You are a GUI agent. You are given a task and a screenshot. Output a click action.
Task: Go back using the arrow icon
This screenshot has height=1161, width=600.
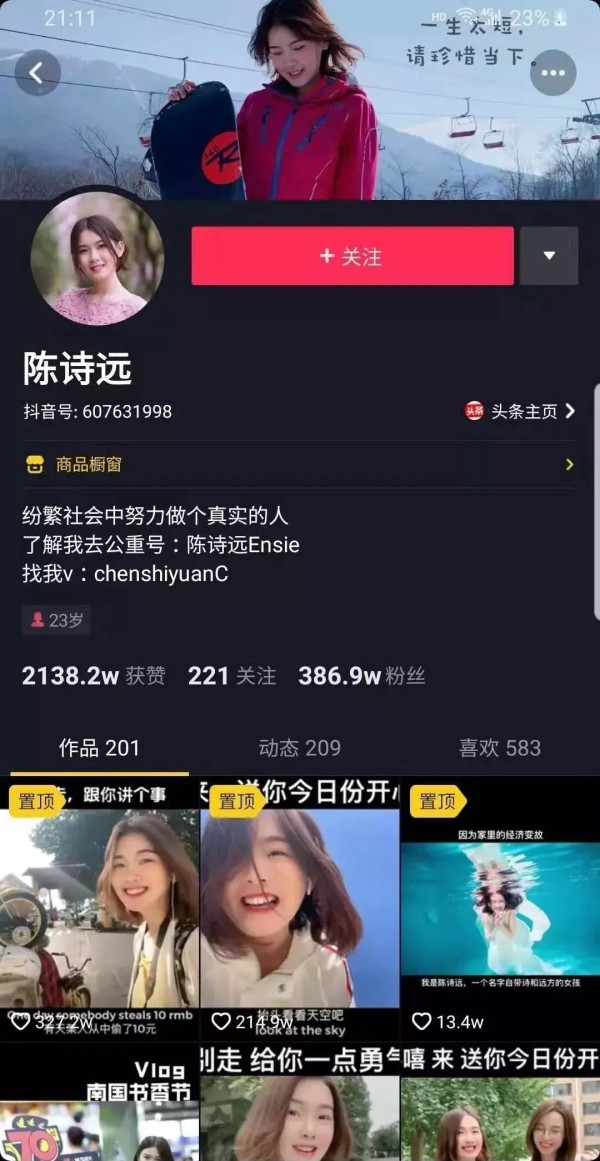tap(37, 73)
